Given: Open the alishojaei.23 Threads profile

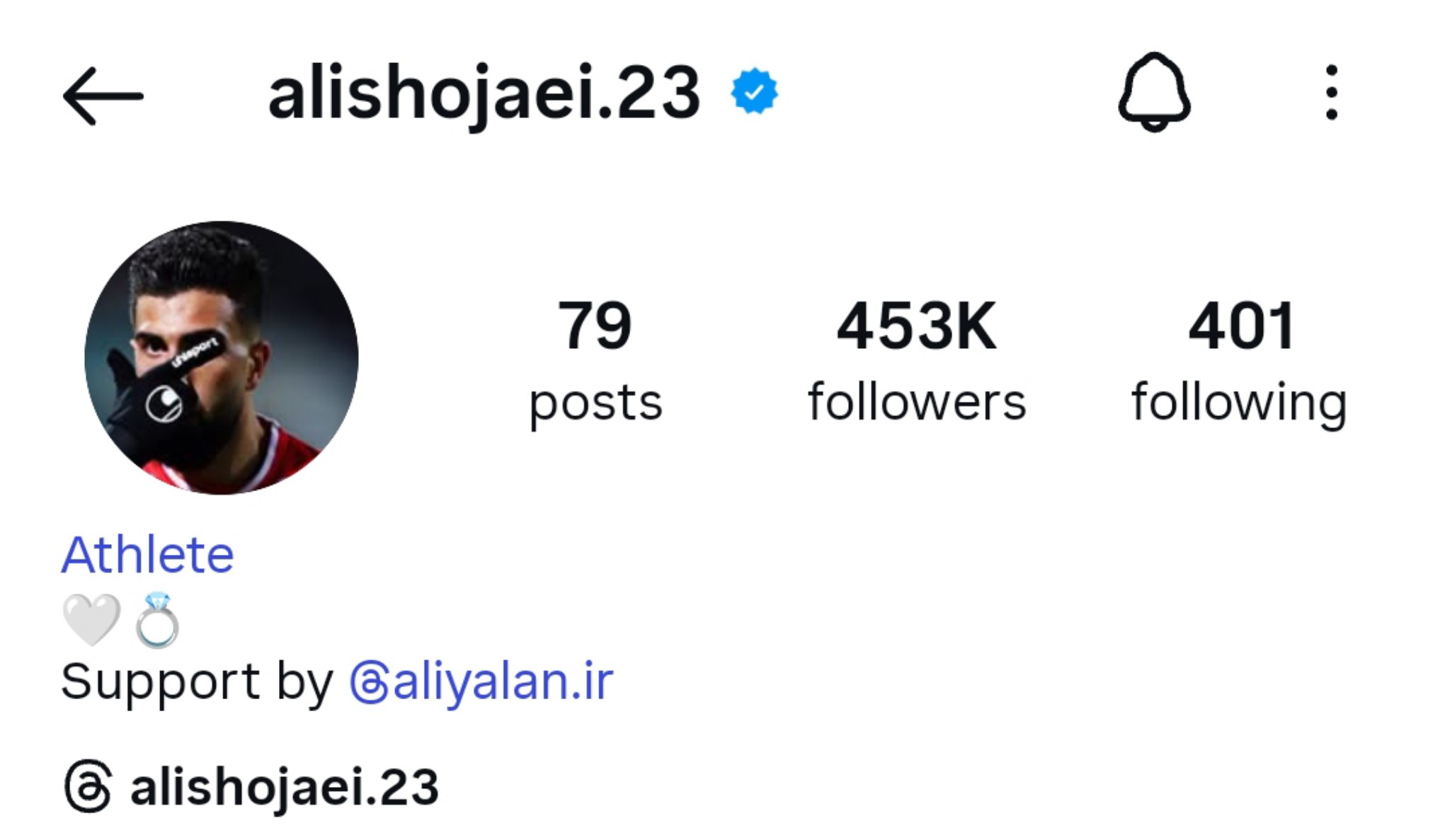Looking at the screenshot, I should tap(251, 786).
